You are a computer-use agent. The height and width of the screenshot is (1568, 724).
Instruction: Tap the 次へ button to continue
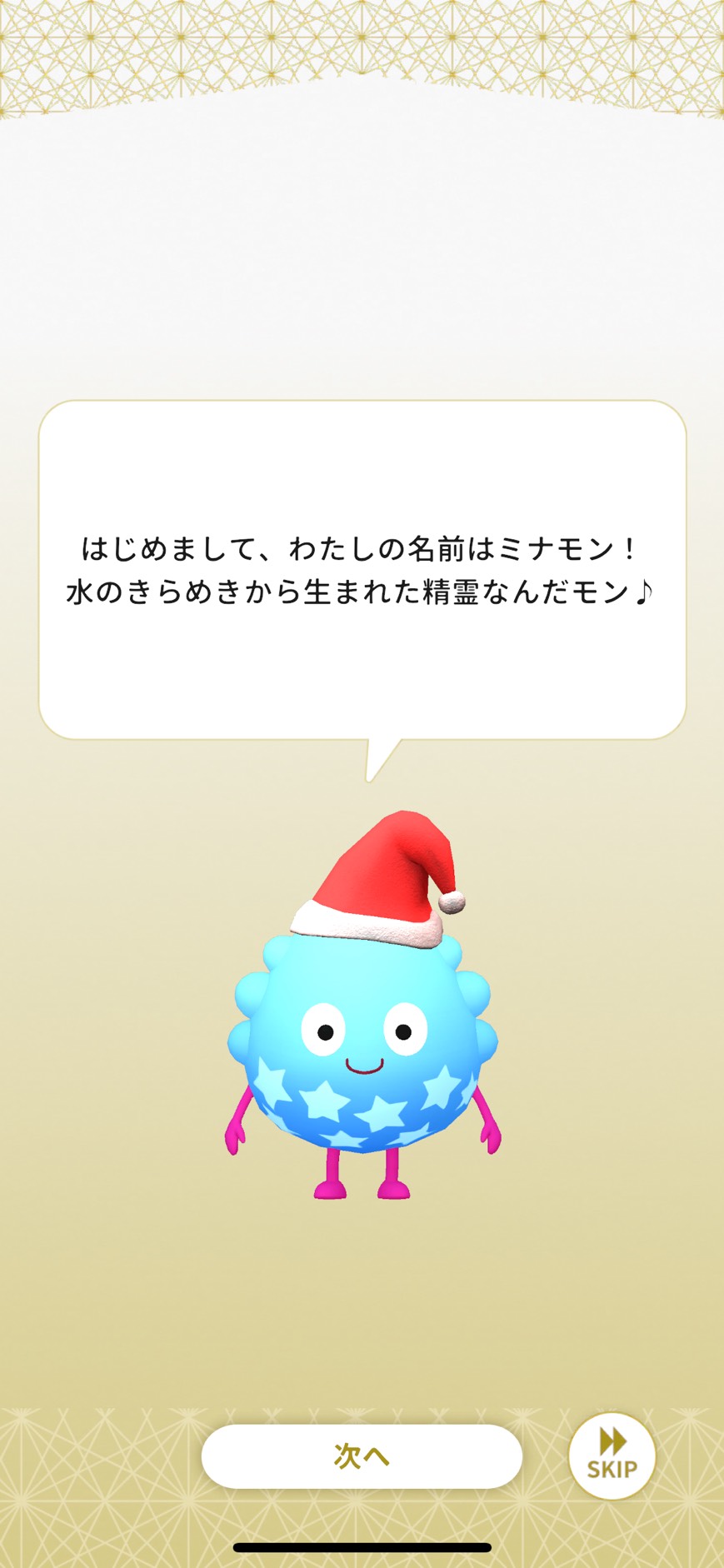point(362,1456)
